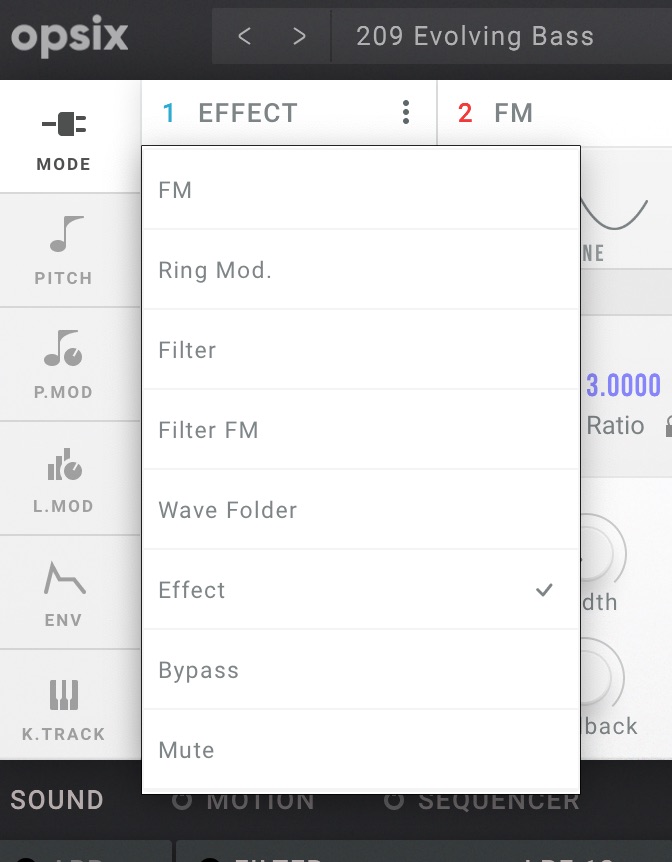
Task: Open the P.Mod tab
Action: [64, 364]
